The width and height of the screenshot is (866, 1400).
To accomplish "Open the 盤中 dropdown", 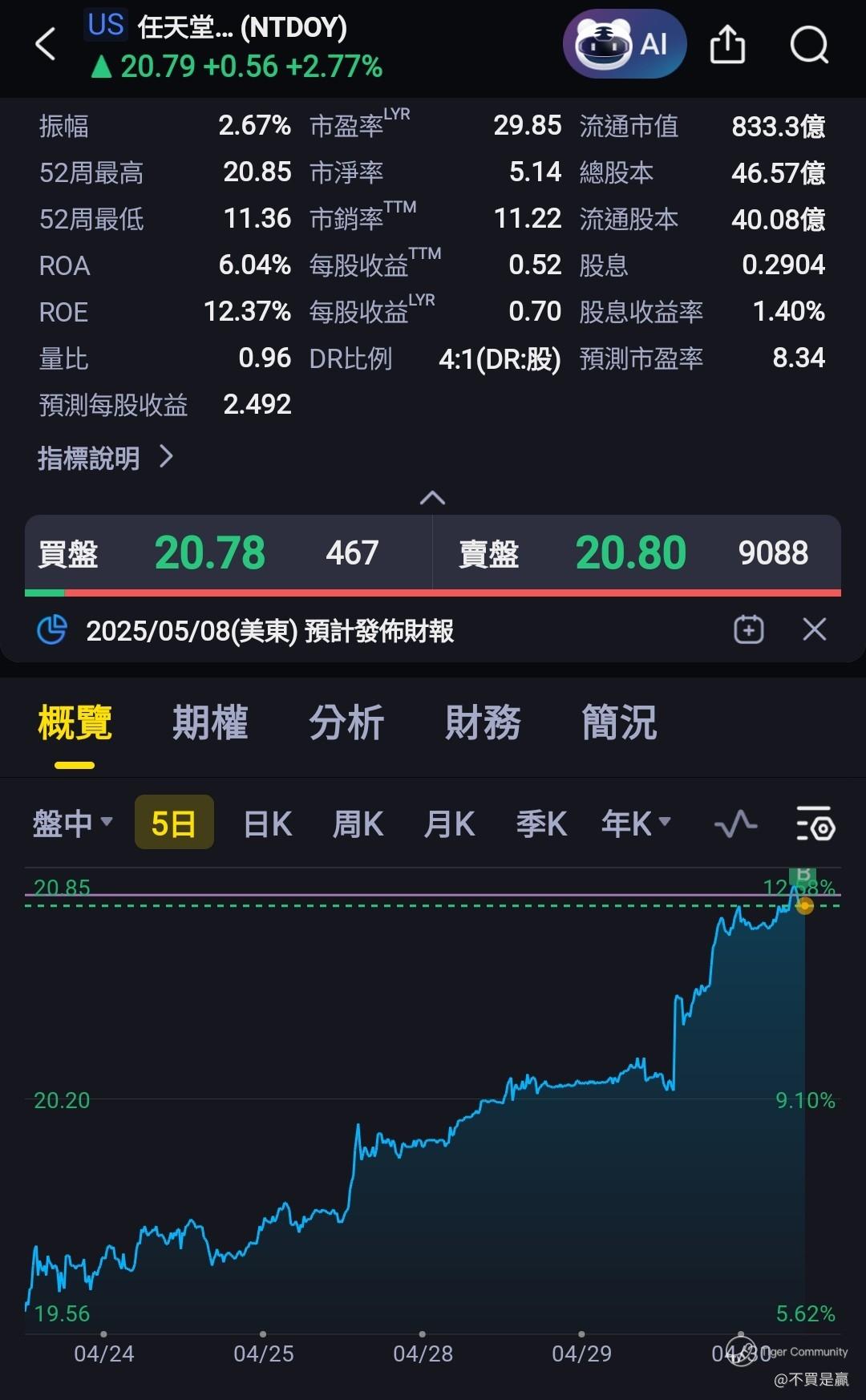I will [72, 823].
